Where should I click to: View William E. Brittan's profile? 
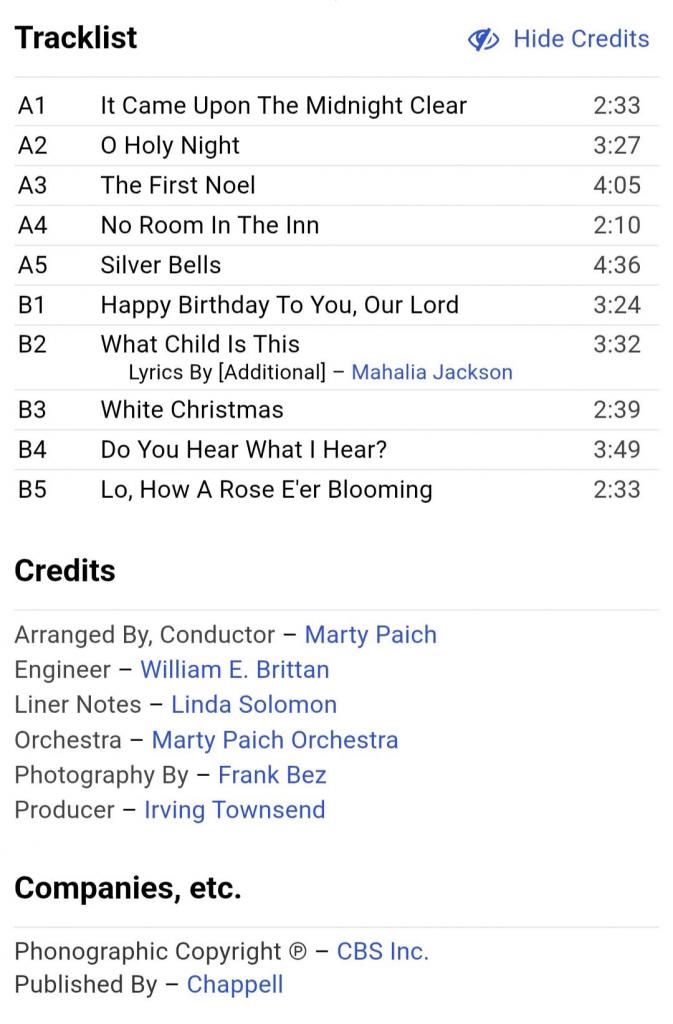(234, 670)
